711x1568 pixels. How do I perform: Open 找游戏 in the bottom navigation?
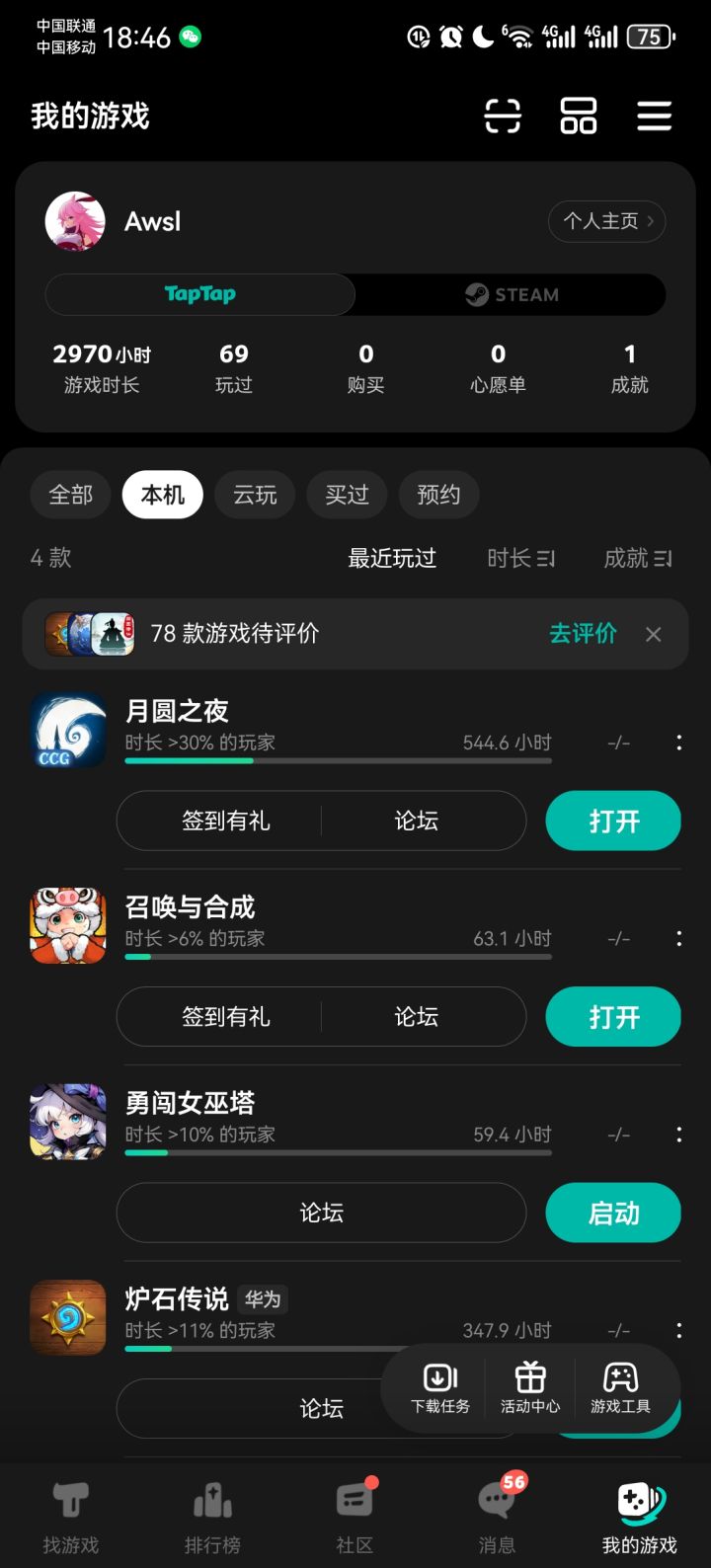pos(70,1518)
